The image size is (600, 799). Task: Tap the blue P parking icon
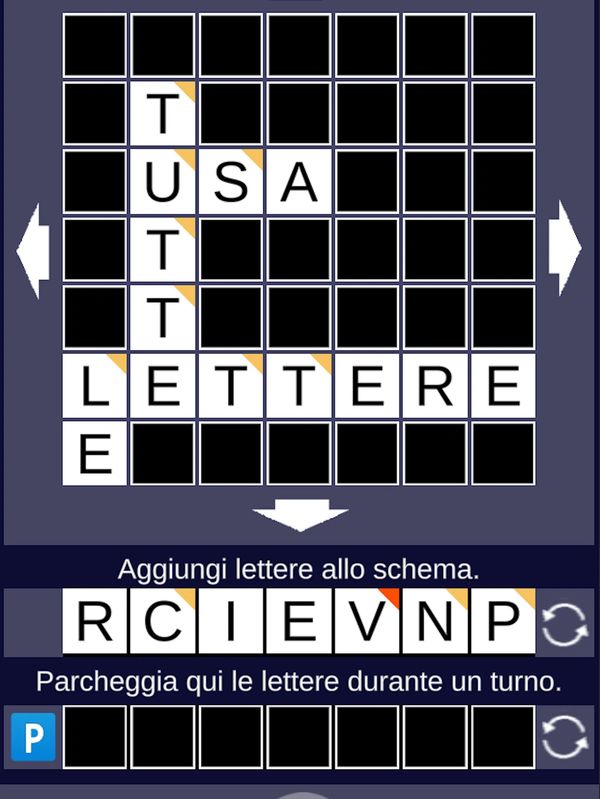tap(33, 738)
